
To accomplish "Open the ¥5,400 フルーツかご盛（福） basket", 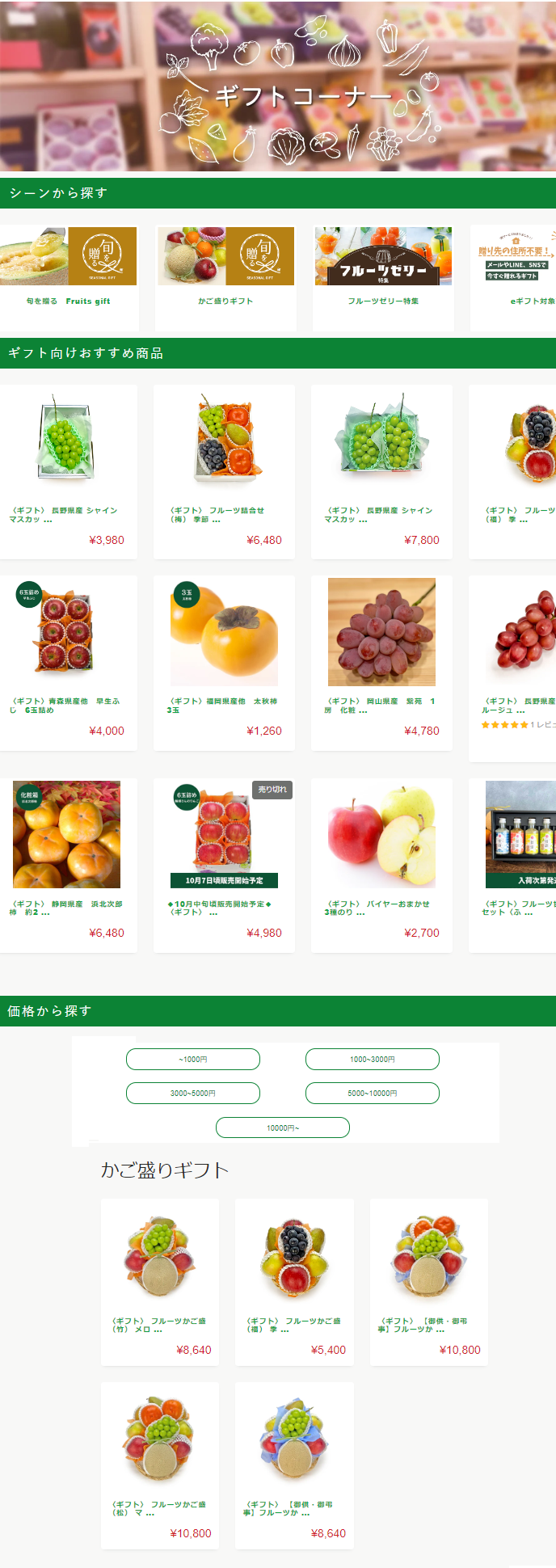I will pyautogui.click(x=295, y=1281).
